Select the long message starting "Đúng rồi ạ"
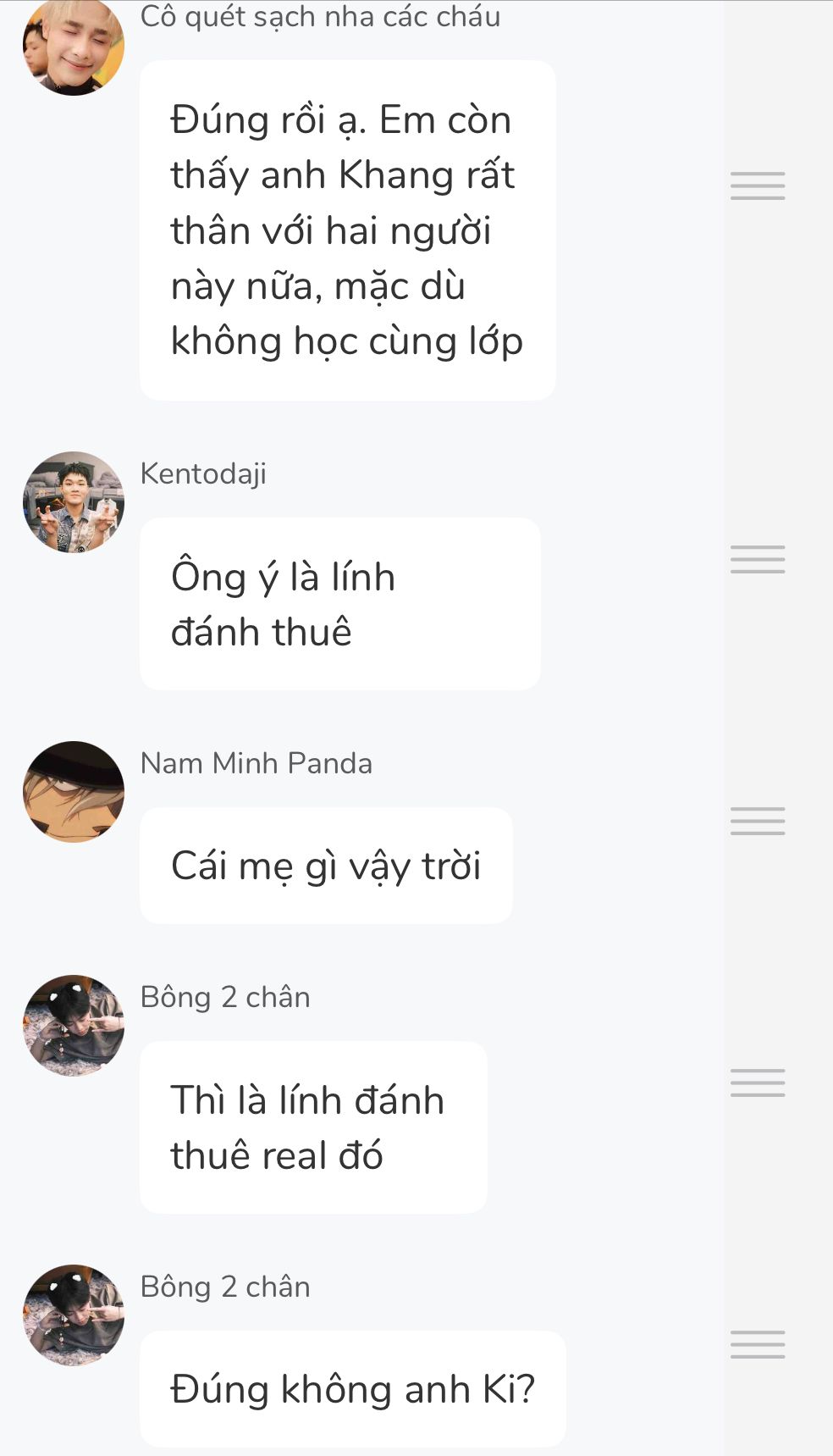833x1456 pixels. pos(347,230)
